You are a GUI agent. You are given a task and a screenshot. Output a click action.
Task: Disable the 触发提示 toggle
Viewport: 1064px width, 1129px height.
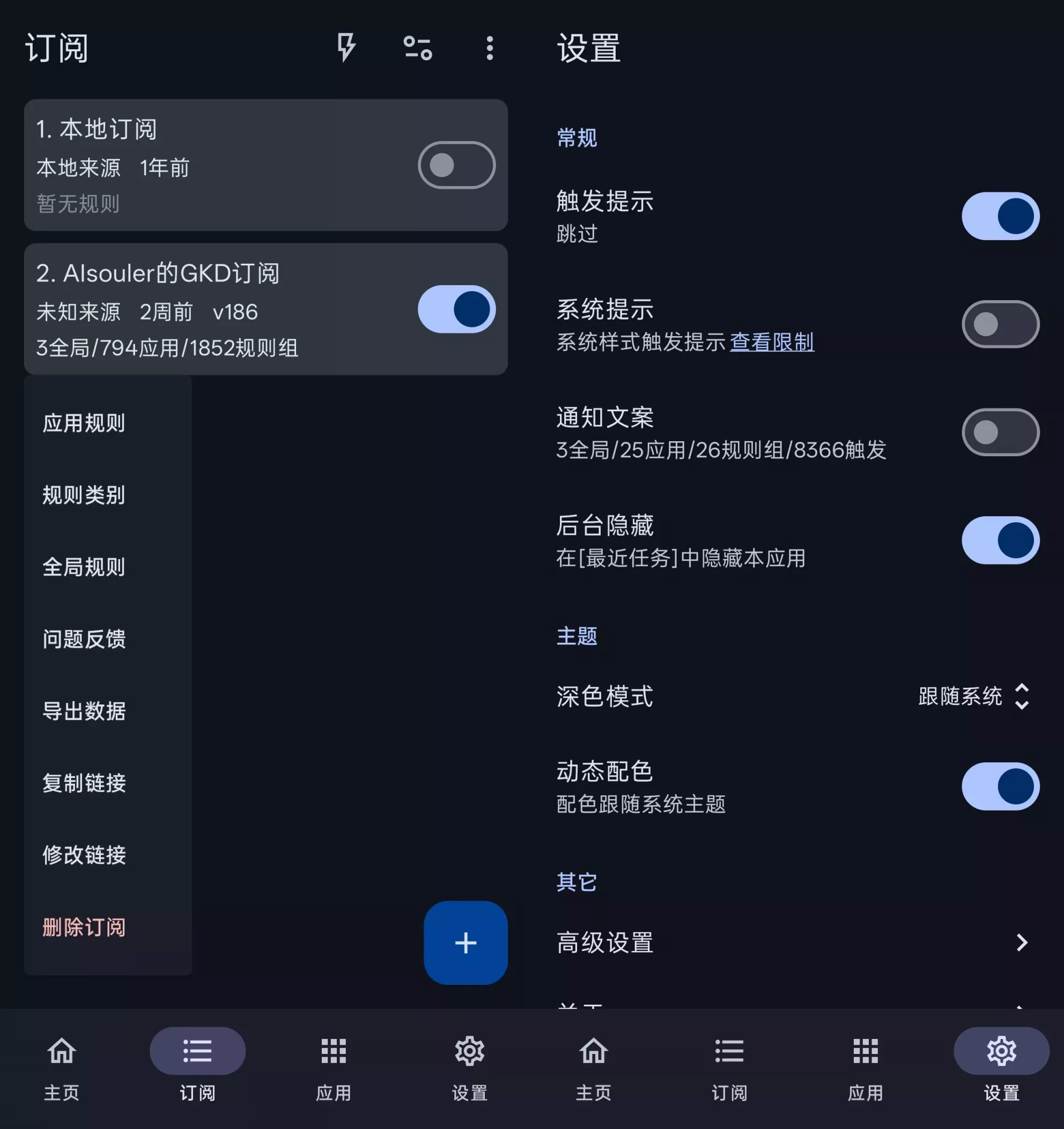1000,216
